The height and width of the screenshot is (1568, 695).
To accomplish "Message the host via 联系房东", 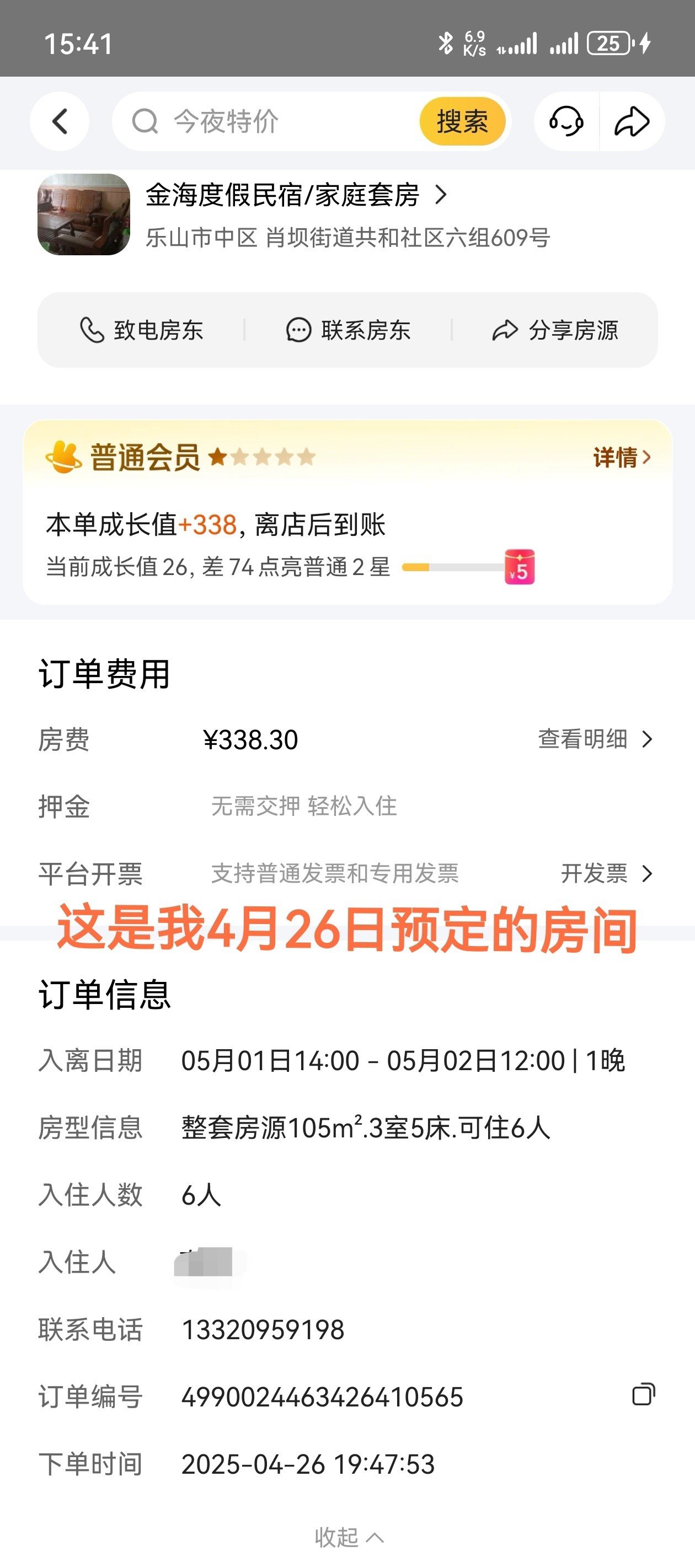I will tap(349, 330).
